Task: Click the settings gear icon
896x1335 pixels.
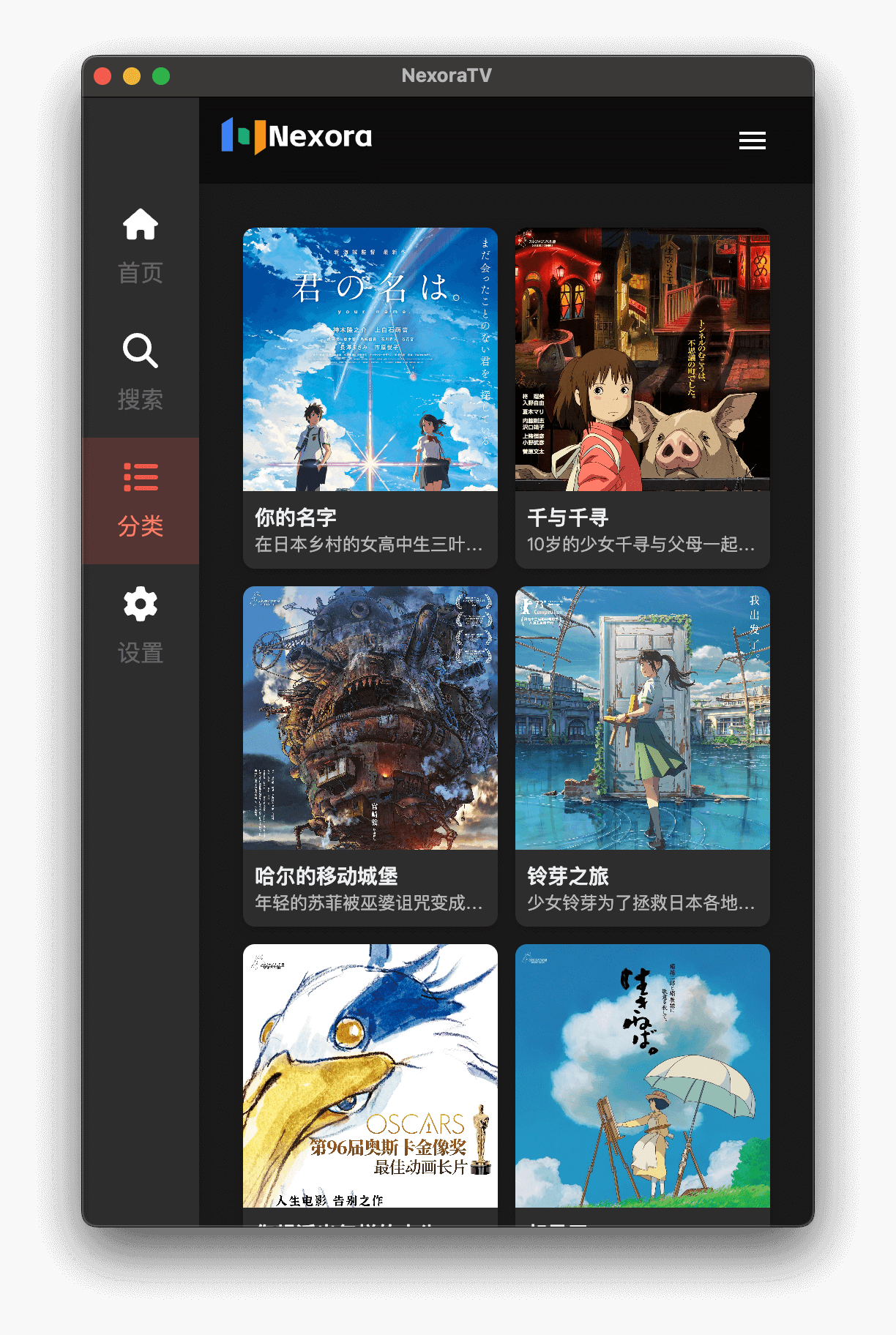Action: click(x=141, y=605)
